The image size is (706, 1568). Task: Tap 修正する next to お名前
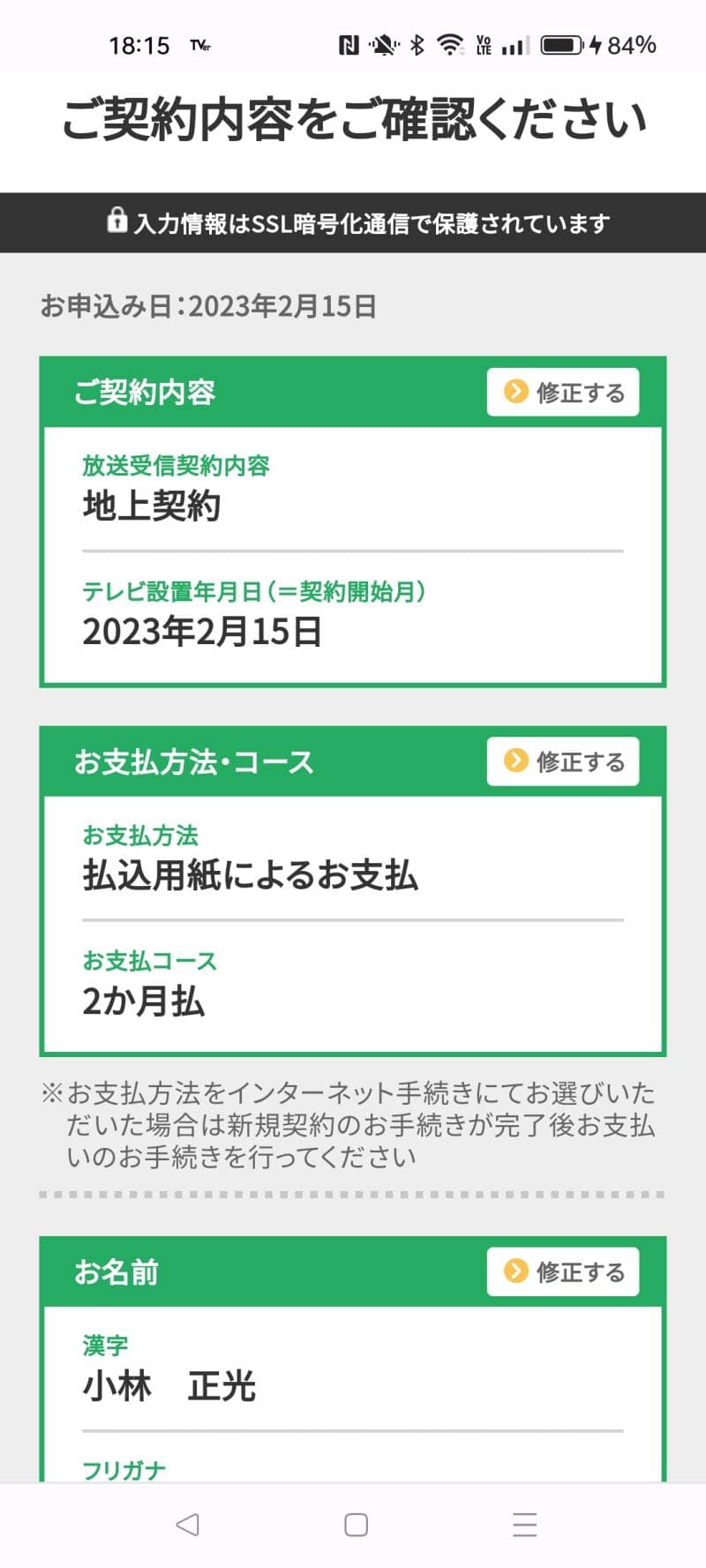(x=562, y=1272)
